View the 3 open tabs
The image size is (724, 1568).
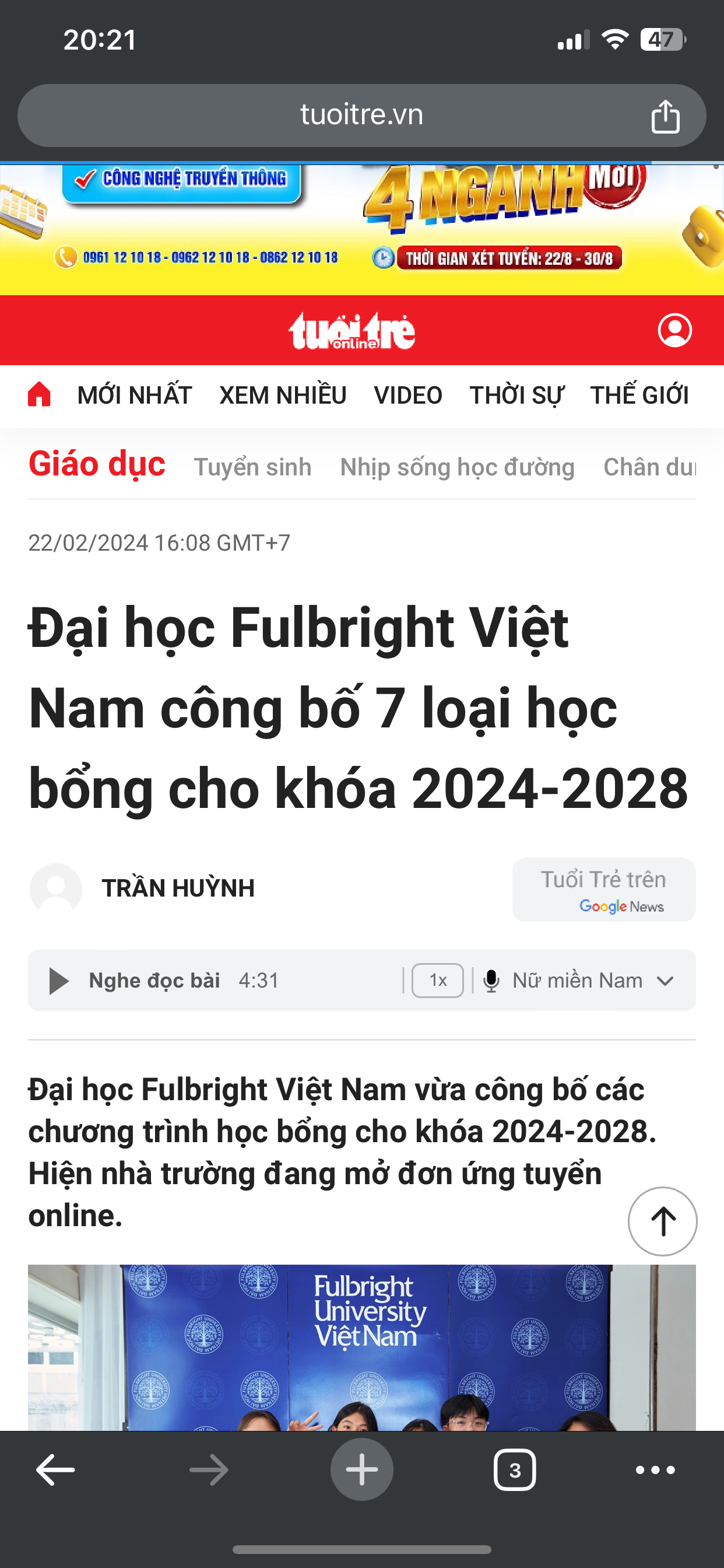[x=515, y=1469]
